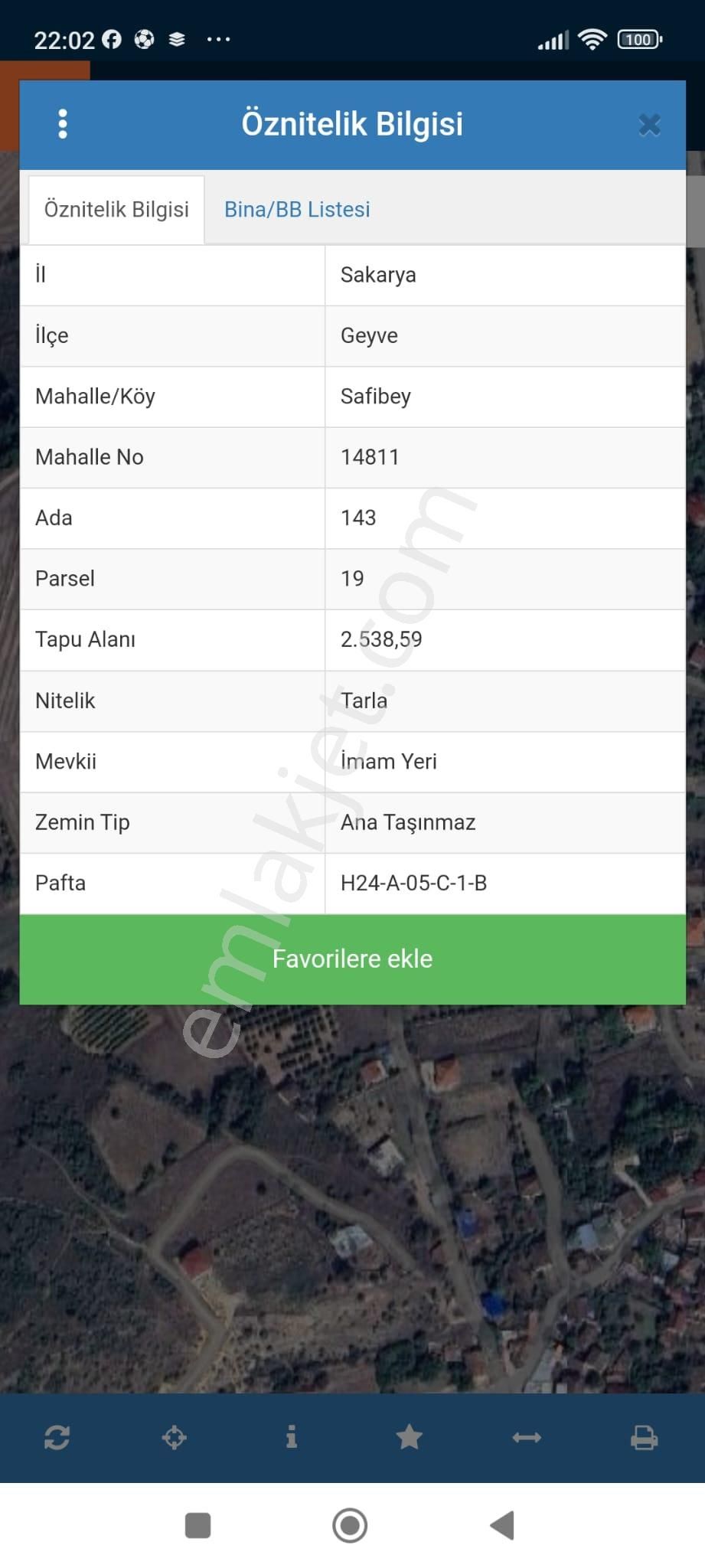Switch to the Bina/BB Listesi tab
Screen dimensions: 705x1568
pyautogui.click(x=297, y=209)
